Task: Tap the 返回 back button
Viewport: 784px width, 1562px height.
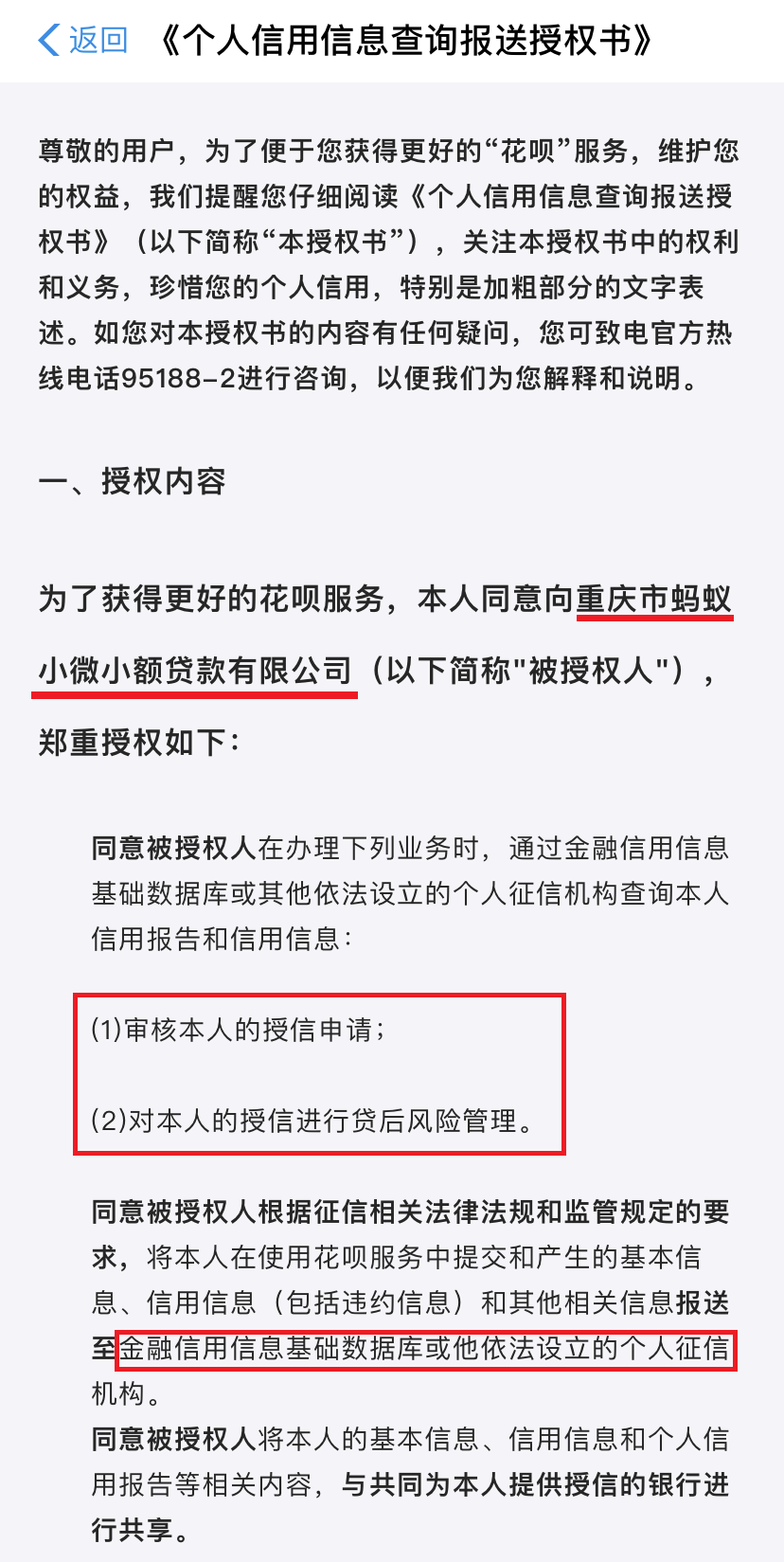Action: coord(83,41)
